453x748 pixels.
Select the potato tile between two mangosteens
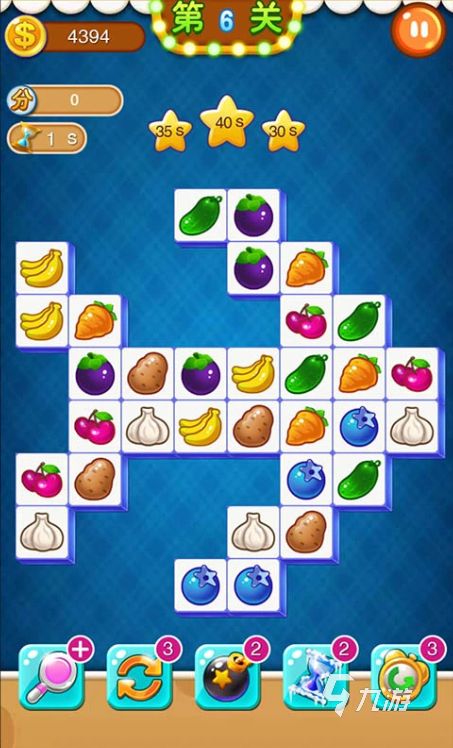pyautogui.click(x=148, y=374)
